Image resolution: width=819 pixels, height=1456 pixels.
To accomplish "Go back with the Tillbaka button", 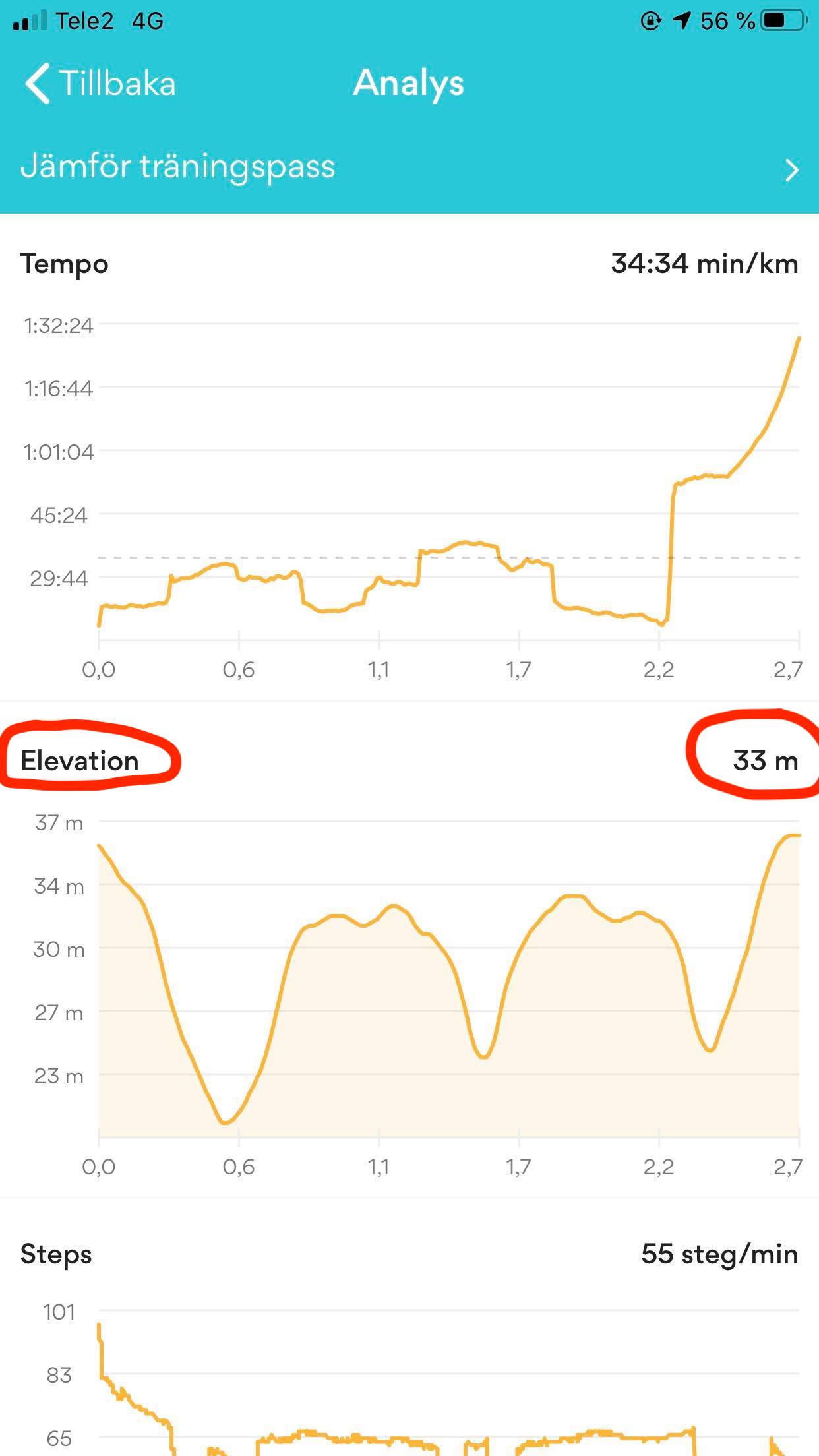I will (x=100, y=84).
